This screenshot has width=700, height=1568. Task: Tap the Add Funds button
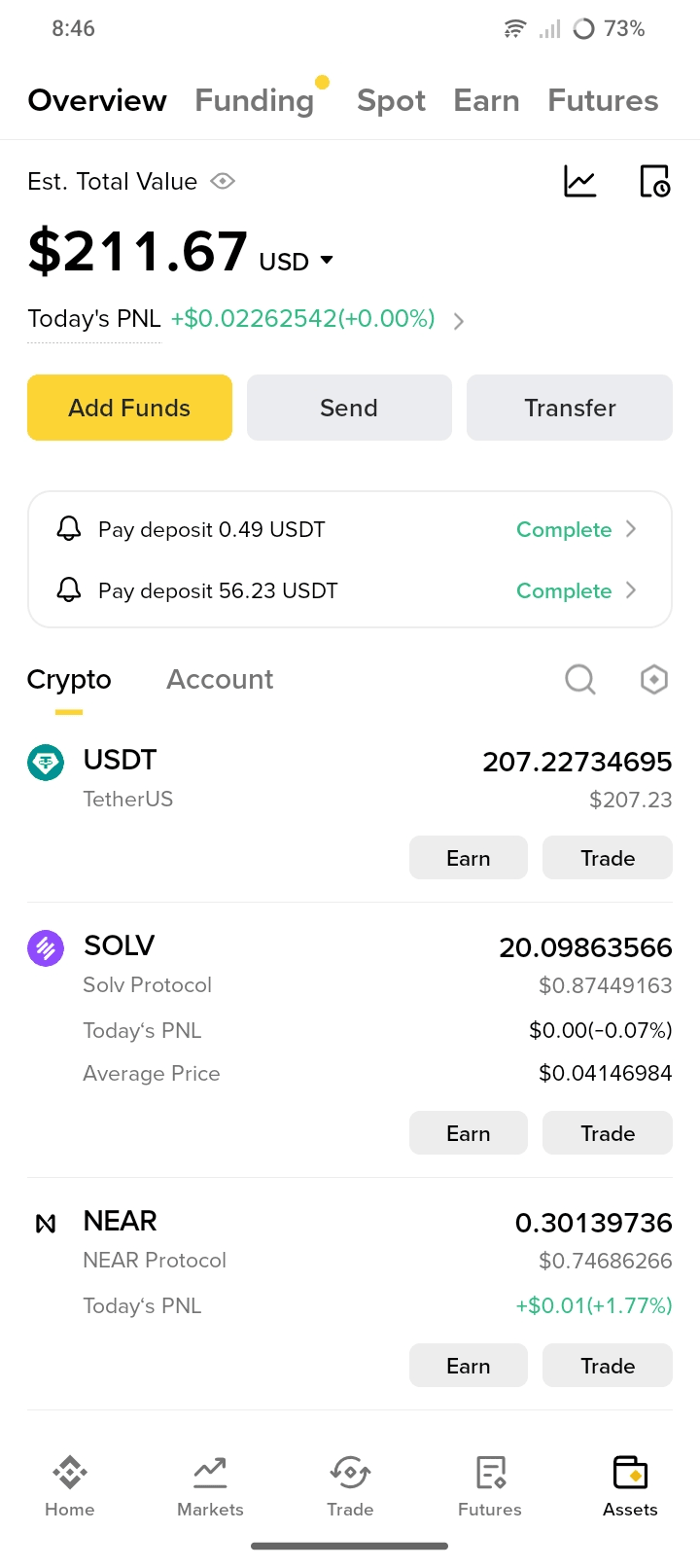tap(129, 408)
